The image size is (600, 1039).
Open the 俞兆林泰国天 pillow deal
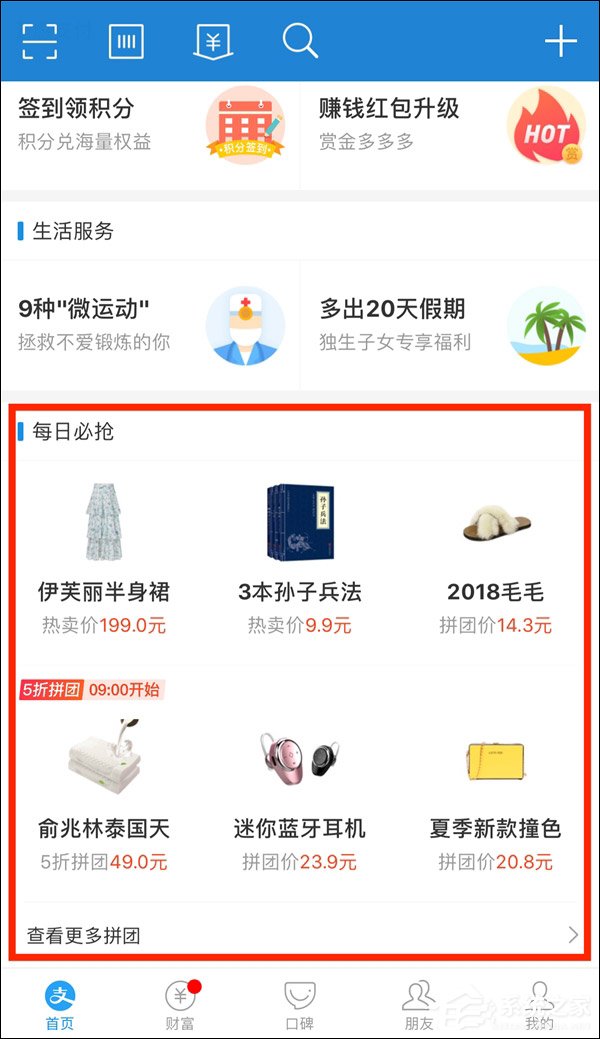click(x=104, y=794)
